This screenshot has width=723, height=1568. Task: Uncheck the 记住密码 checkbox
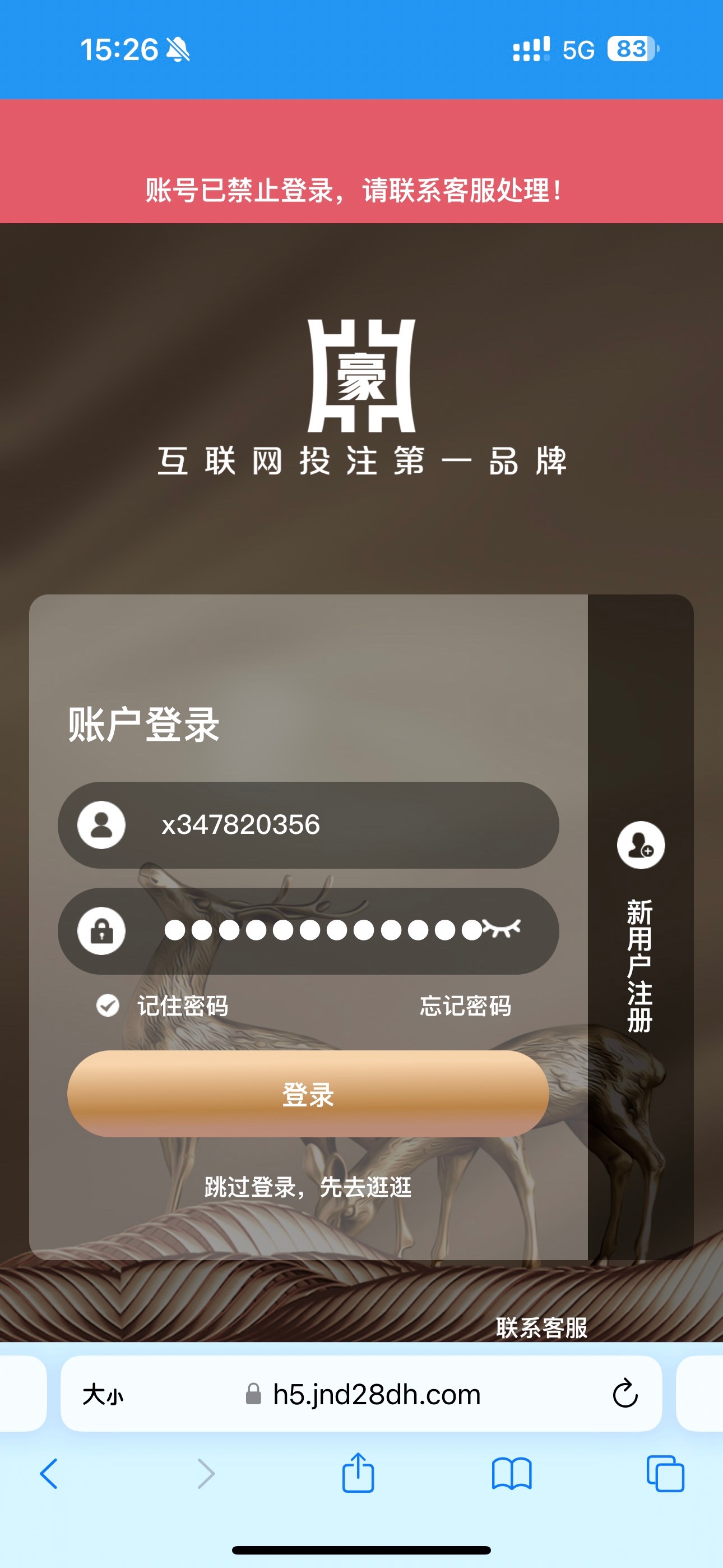coord(107,1007)
